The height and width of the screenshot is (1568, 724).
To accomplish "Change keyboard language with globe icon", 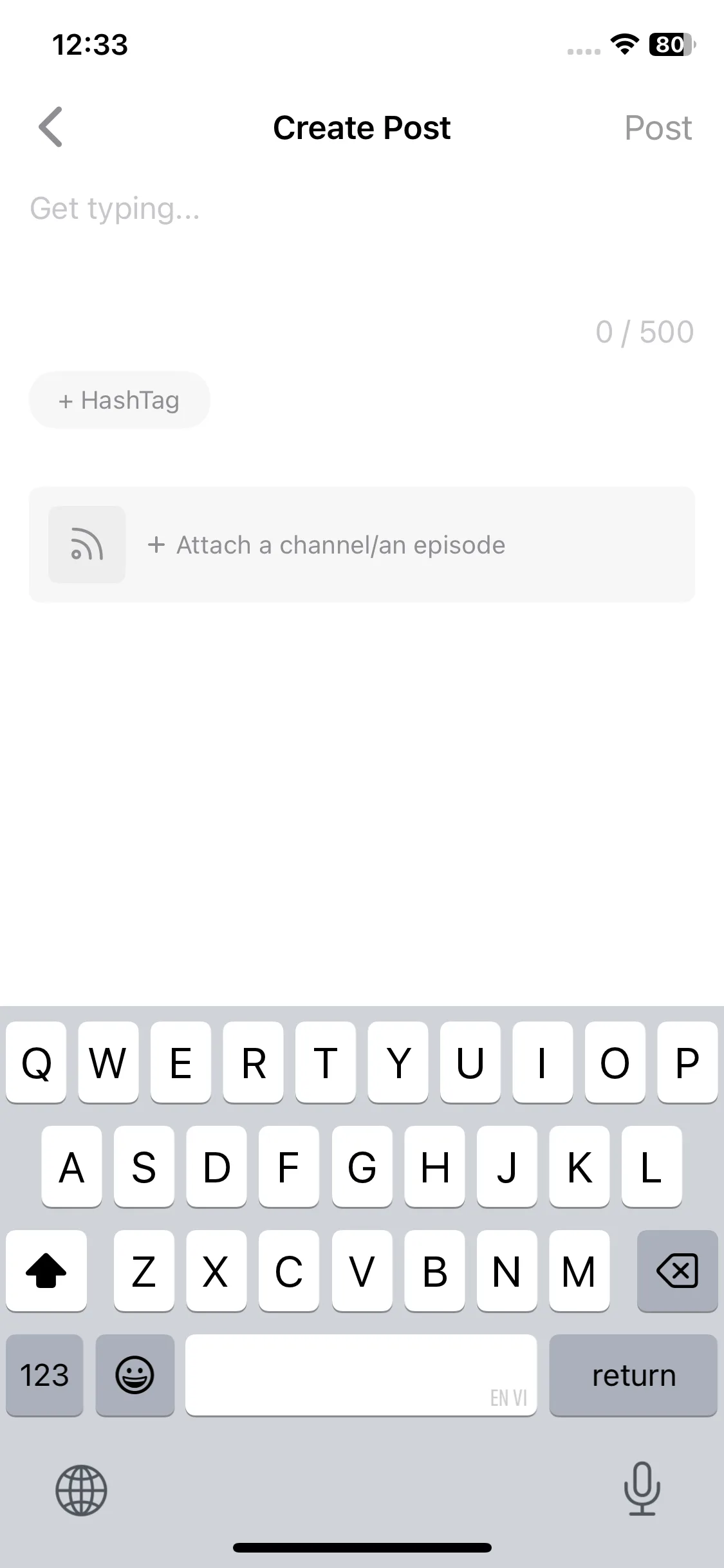I will point(81,1489).
